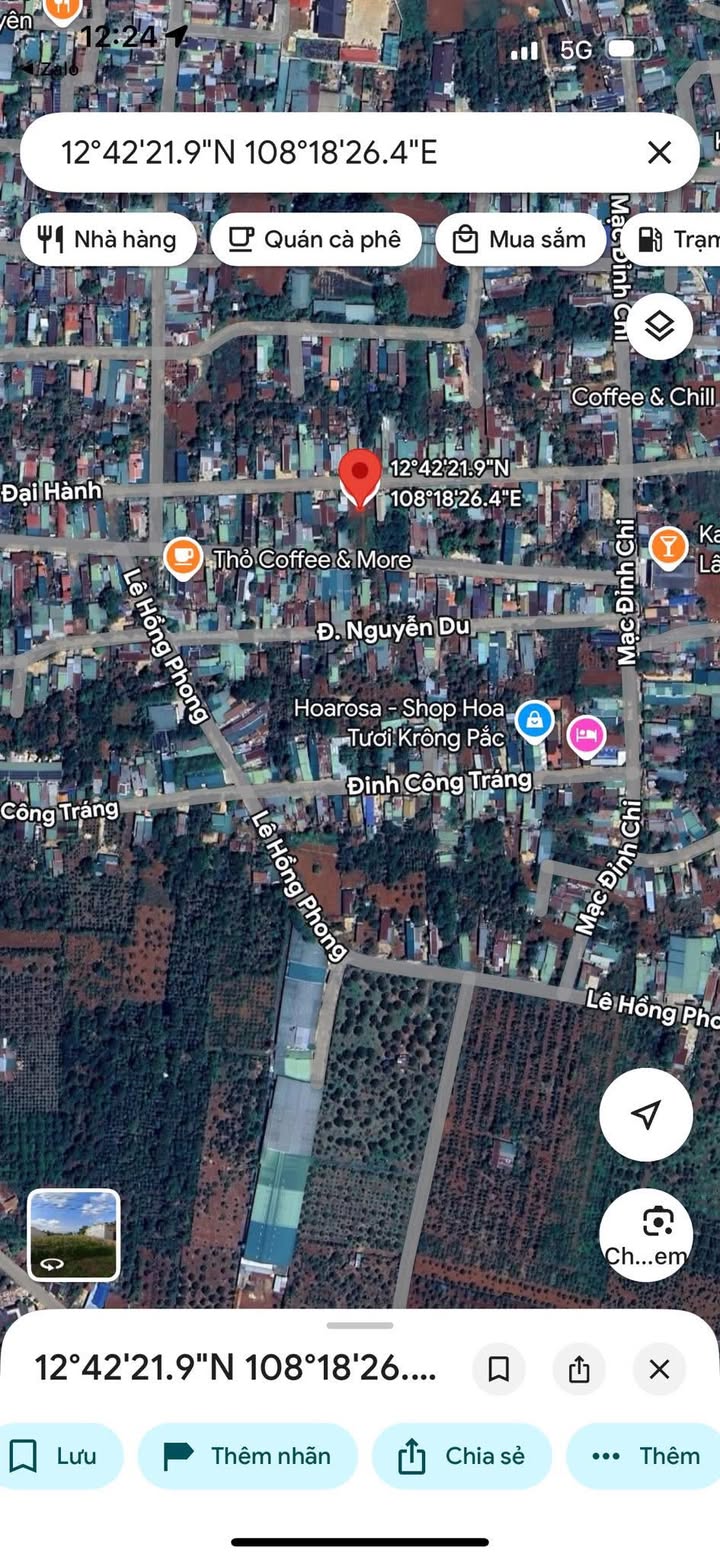Tap the Chia sẻ button
The height and width of the screenshot is (1560, 720).
462,1456
